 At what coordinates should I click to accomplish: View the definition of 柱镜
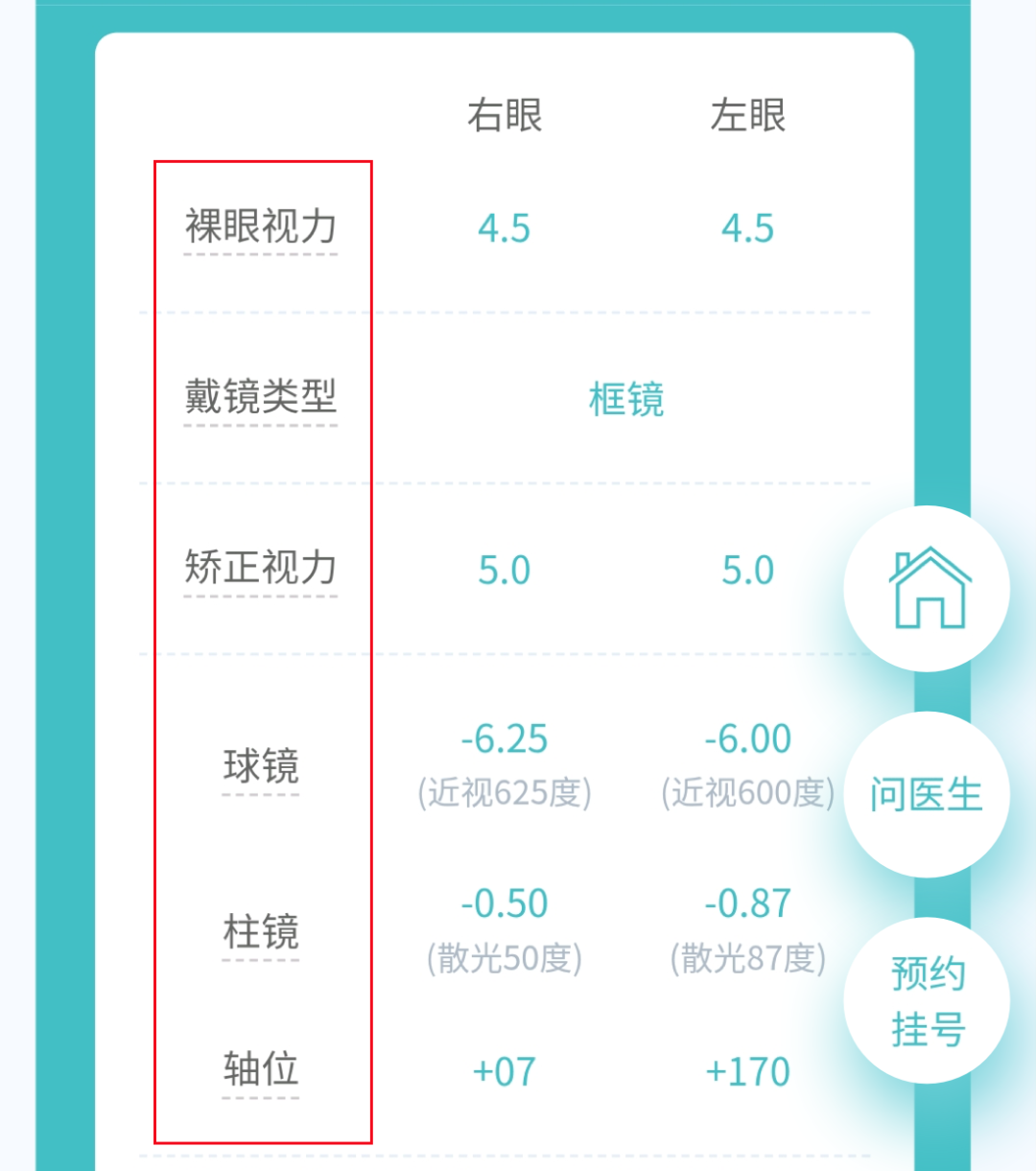[x=261, y=932]
